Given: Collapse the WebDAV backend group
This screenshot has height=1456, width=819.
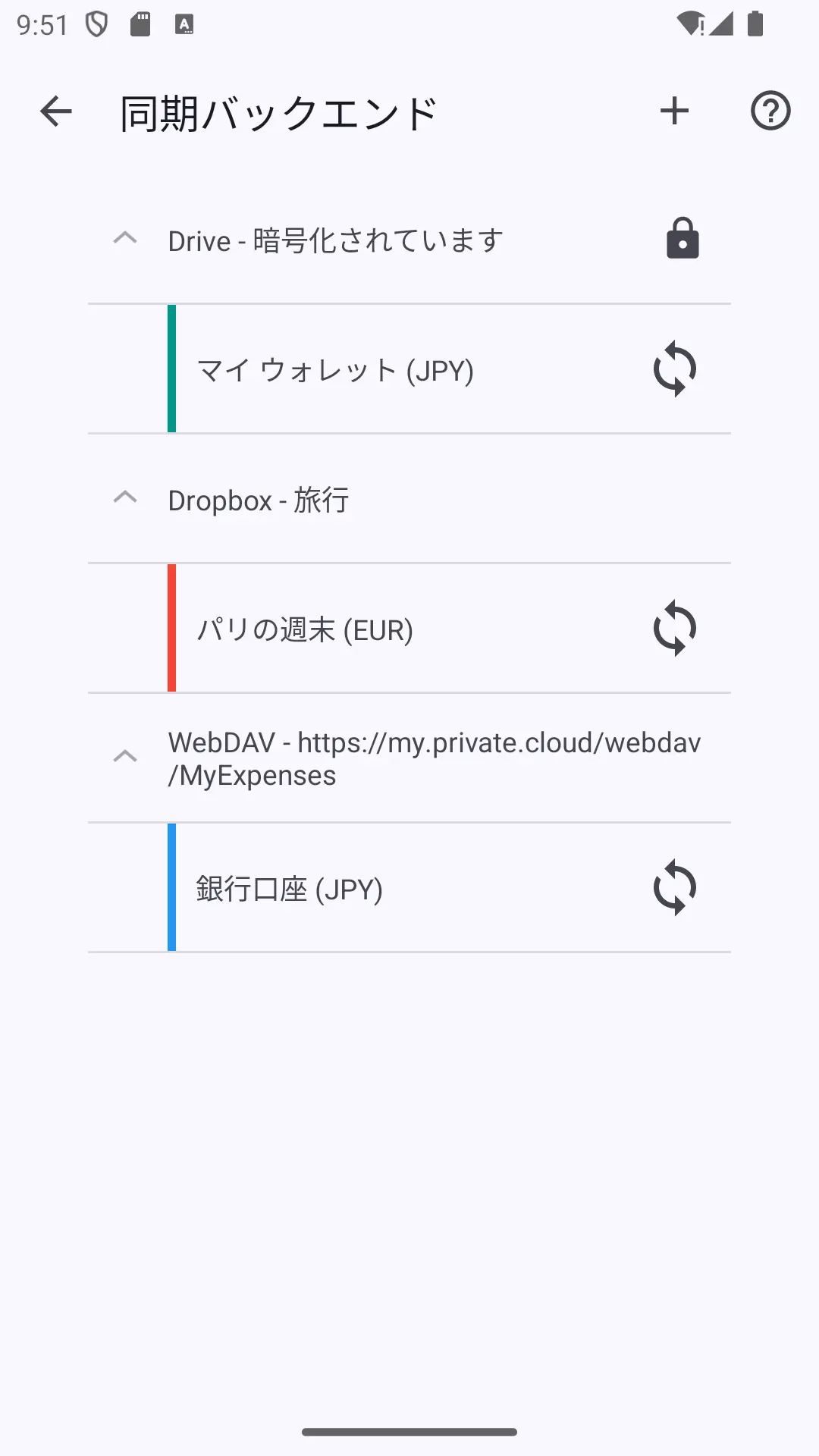Looking at the screenshot, I should [x=125, y=758].
